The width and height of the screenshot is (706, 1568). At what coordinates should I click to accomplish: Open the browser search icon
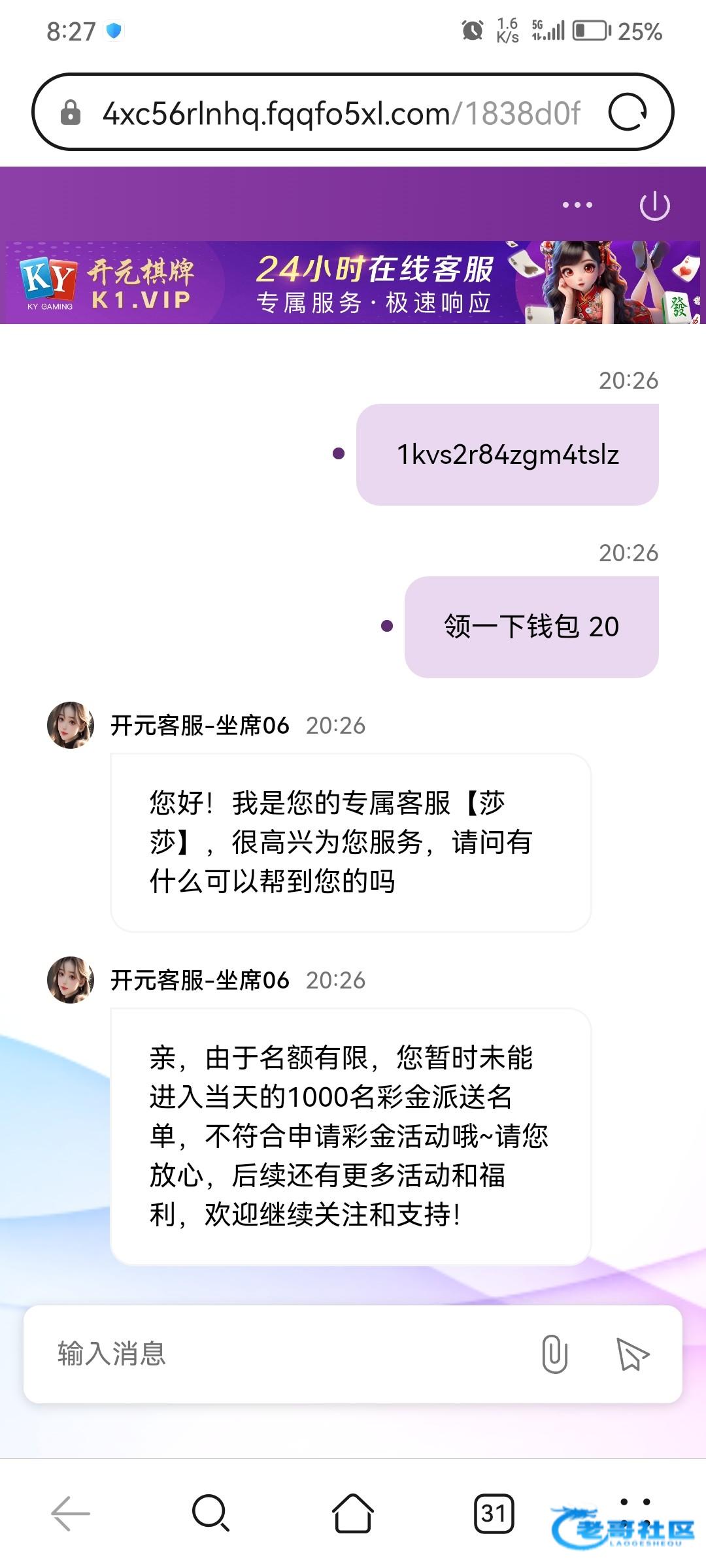(x=210, y=1513)
